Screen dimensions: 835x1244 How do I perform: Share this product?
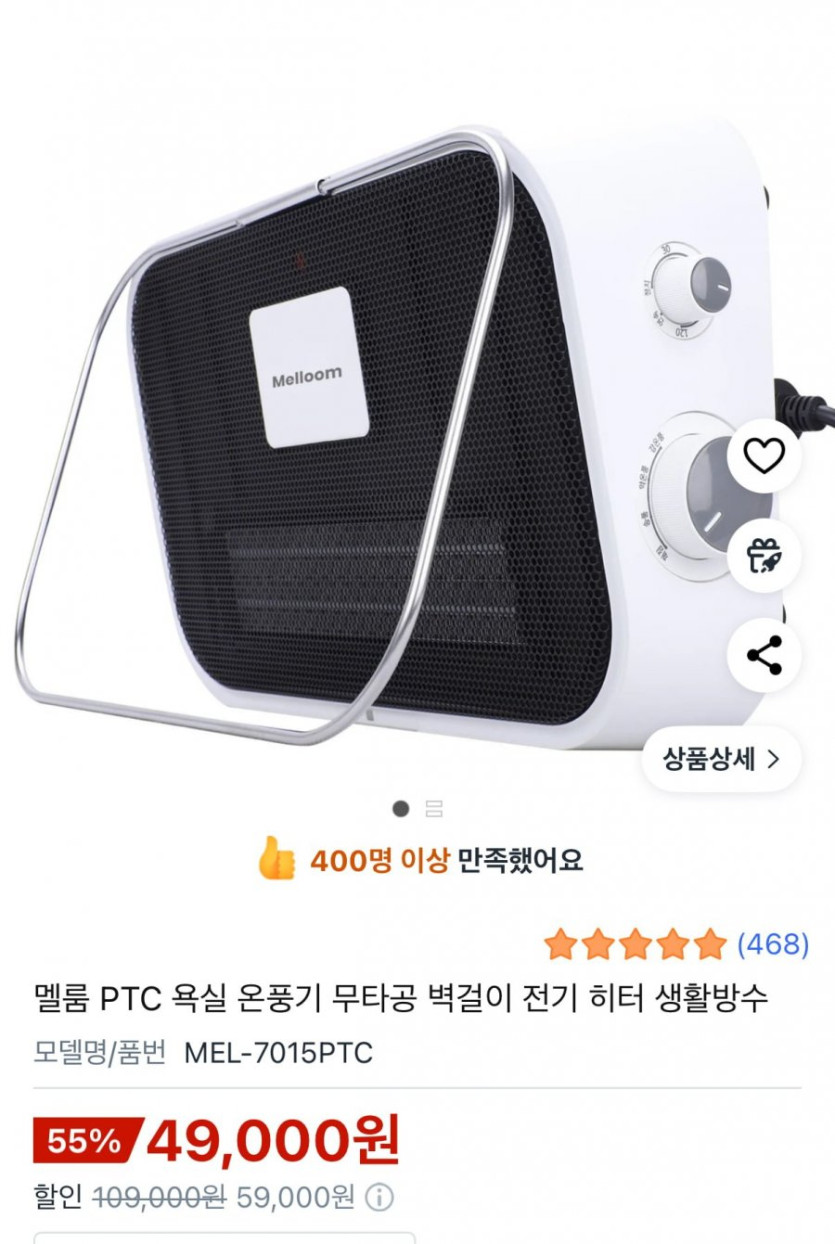point(764,657)
